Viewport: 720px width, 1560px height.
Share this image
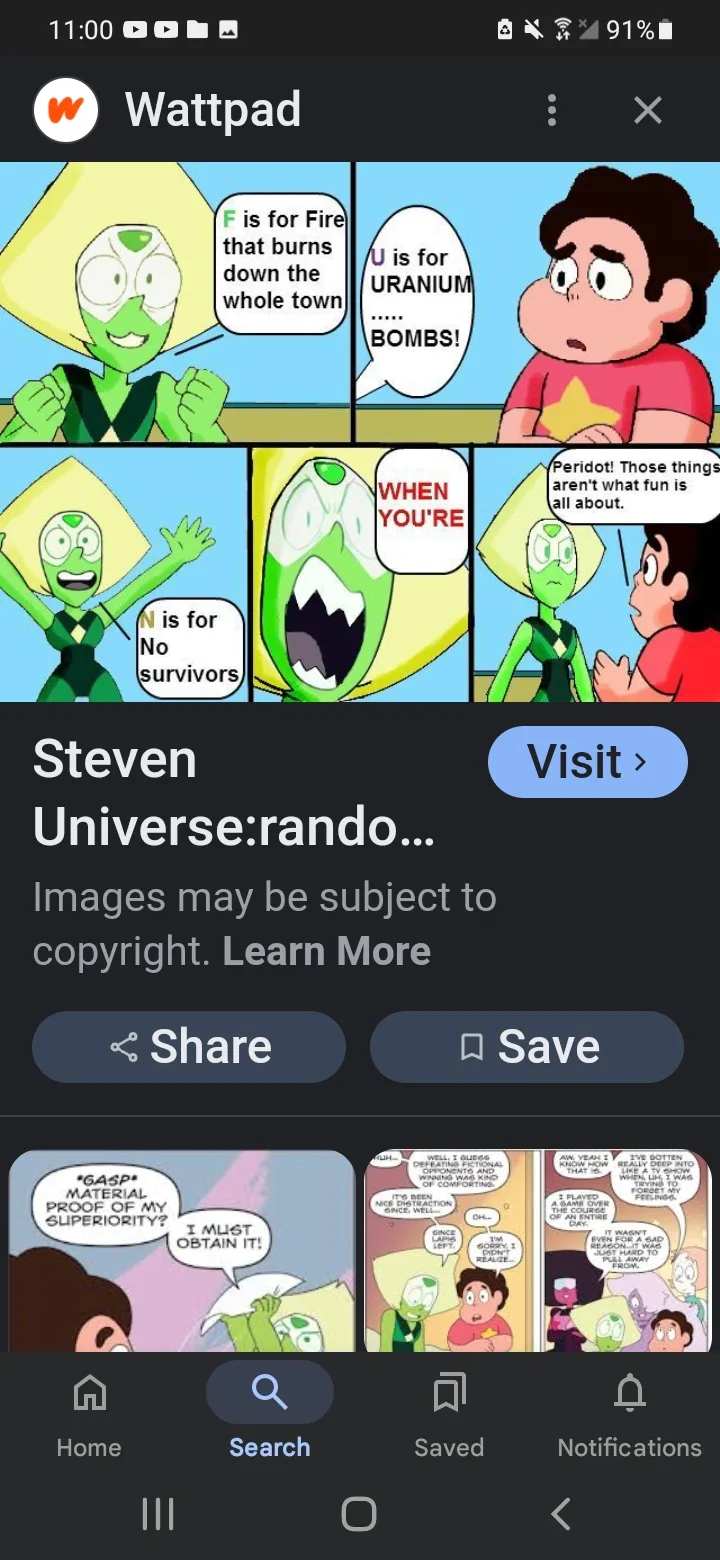(189, 1047)
